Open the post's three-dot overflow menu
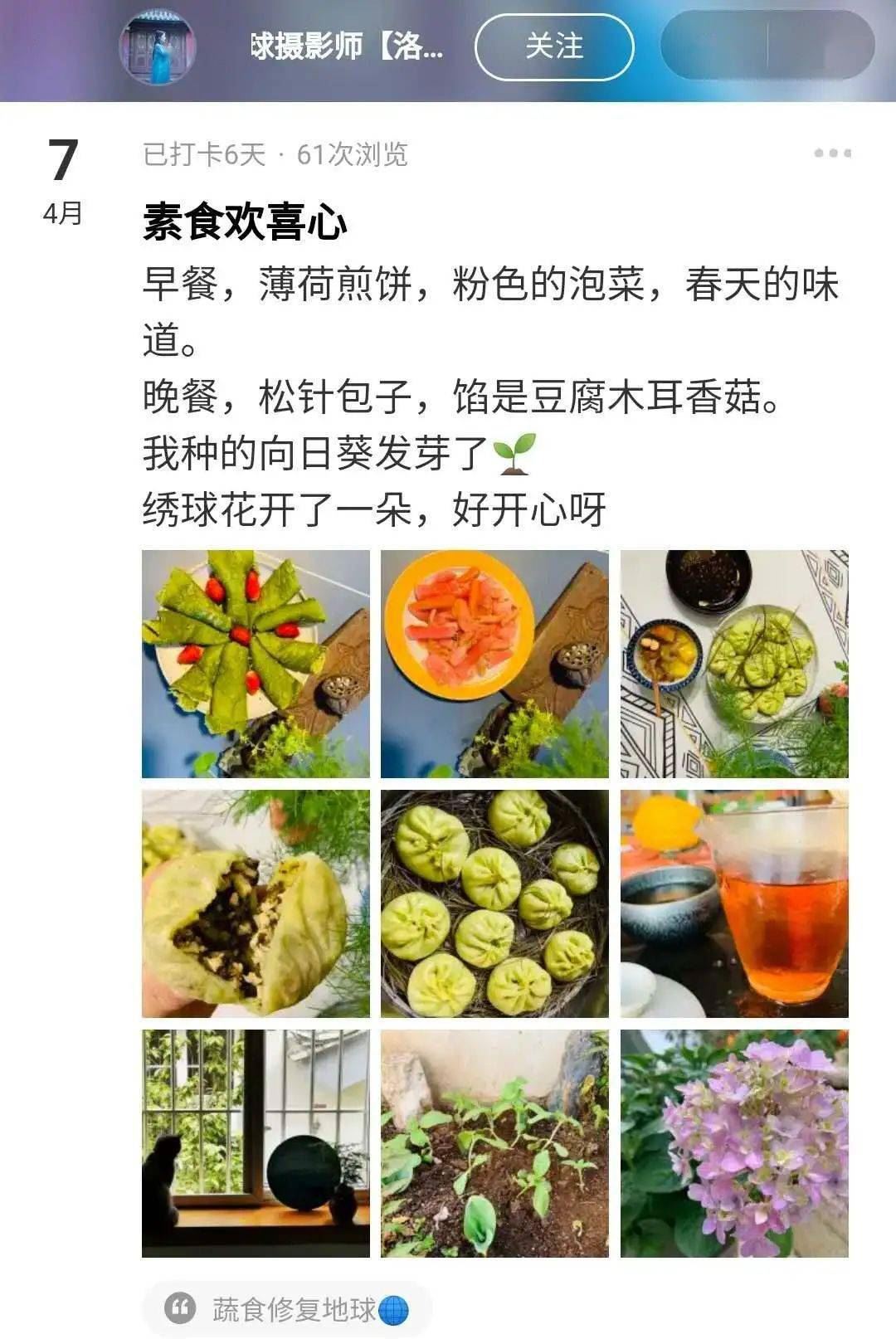This screenshot has width=896, height=1339. click(832, 153)
